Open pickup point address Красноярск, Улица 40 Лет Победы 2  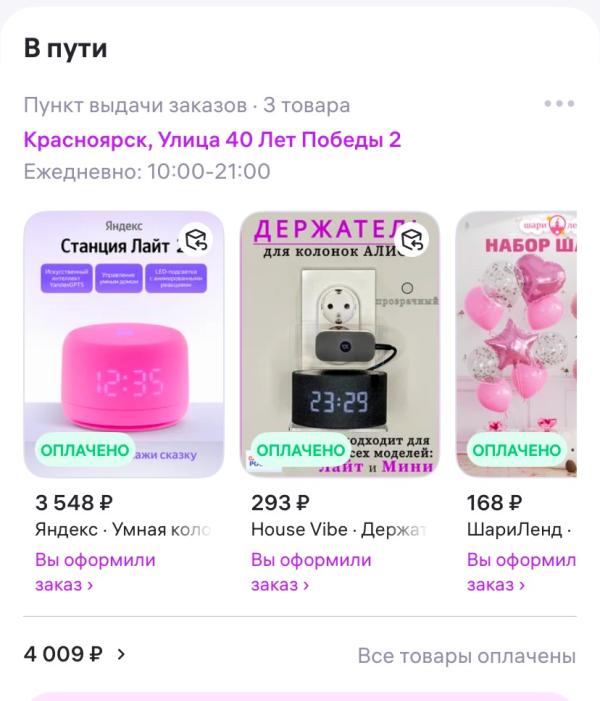click(x=212, y=139)
